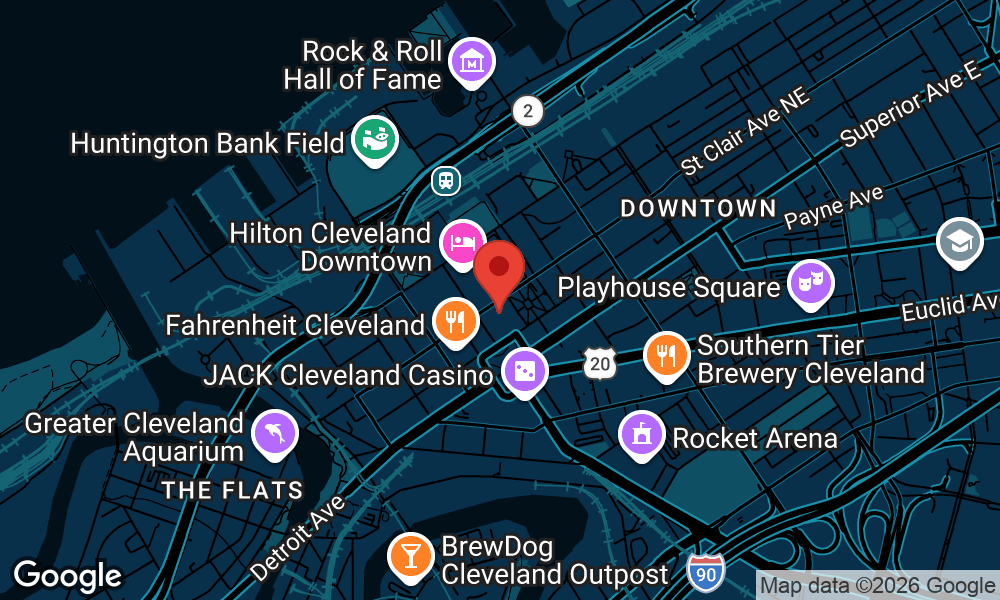1000x600 pixels.
Task: Select the Rocket Arena marker
Action: tap(642, 435)
